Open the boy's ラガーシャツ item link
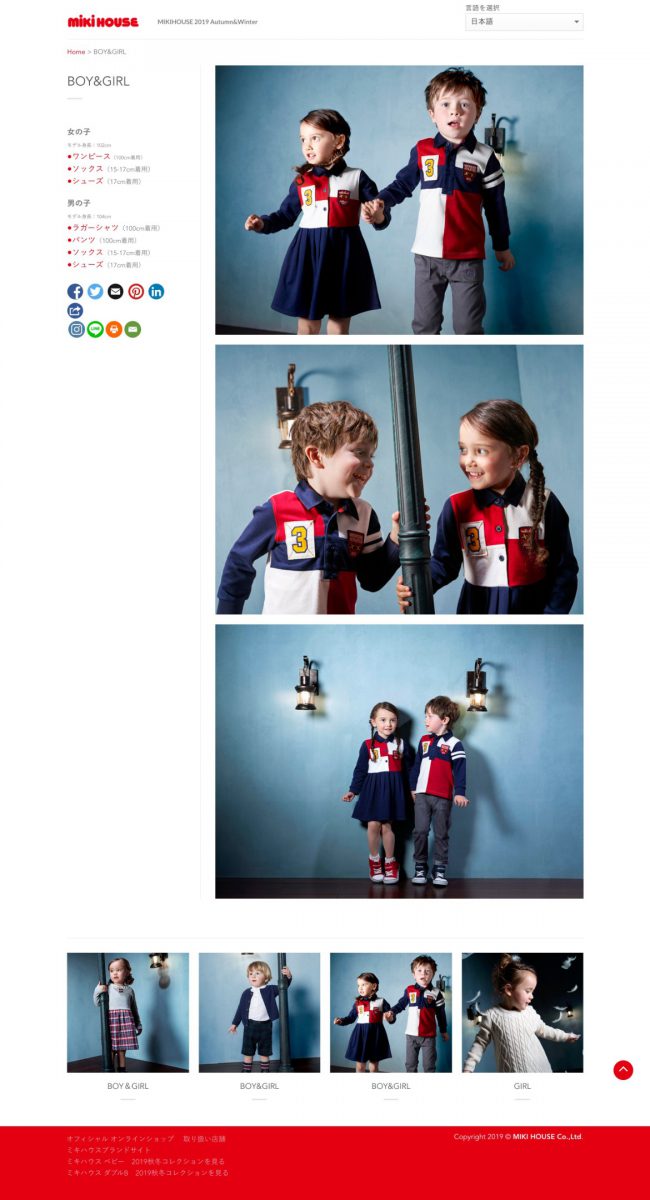The image size is (650, 1200). click(x=95, y=228)
